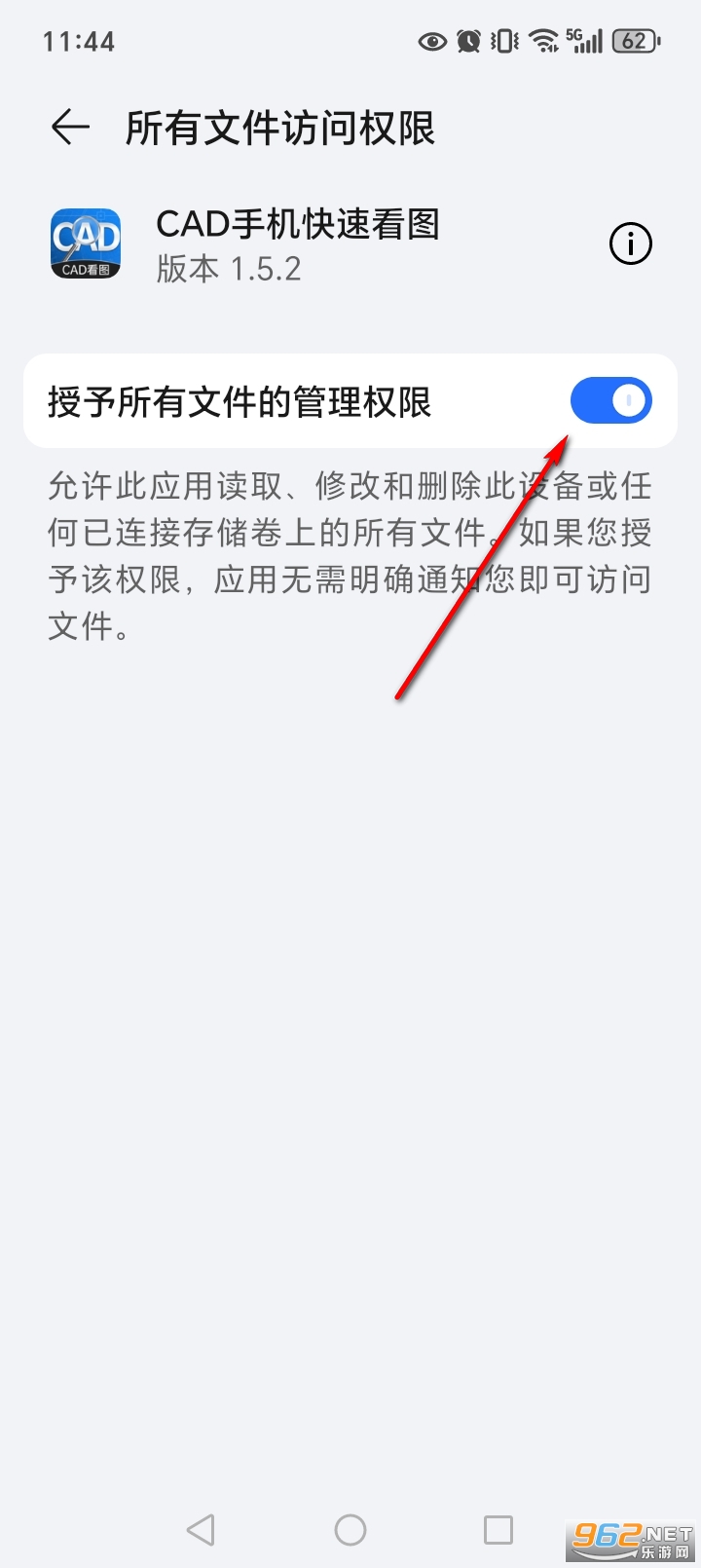Tap the 11:44 clock in the status bar
The image size is (701, 1568).
point(79,41)
